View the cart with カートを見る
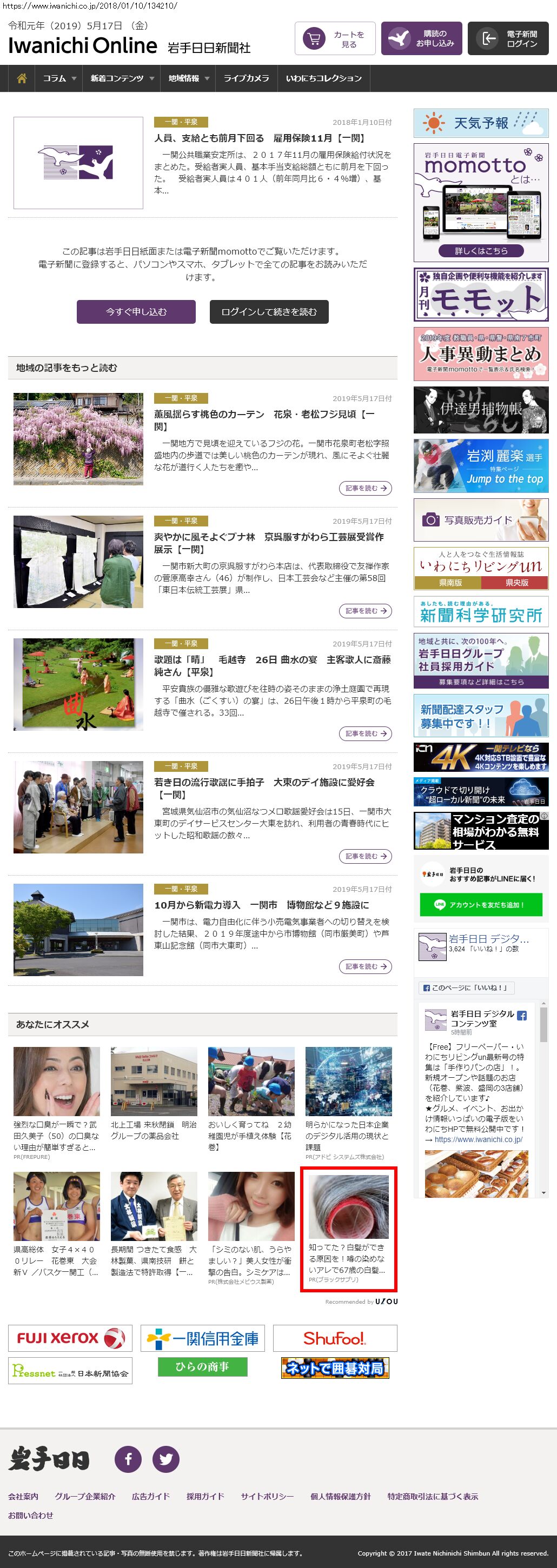 [x=335, y=39]
